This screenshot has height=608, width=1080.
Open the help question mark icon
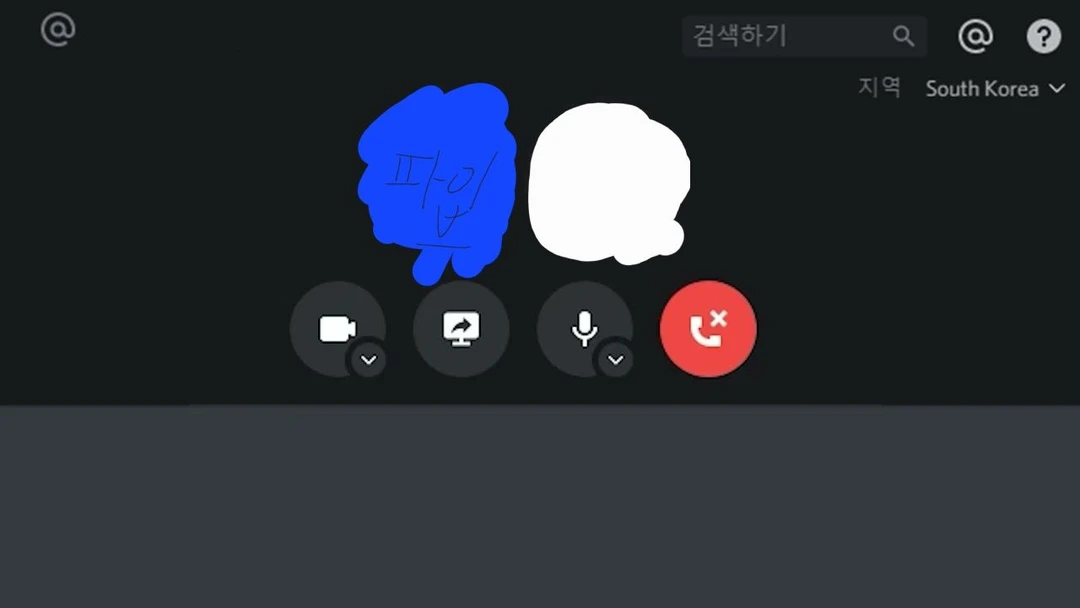tap(1043, 37)
